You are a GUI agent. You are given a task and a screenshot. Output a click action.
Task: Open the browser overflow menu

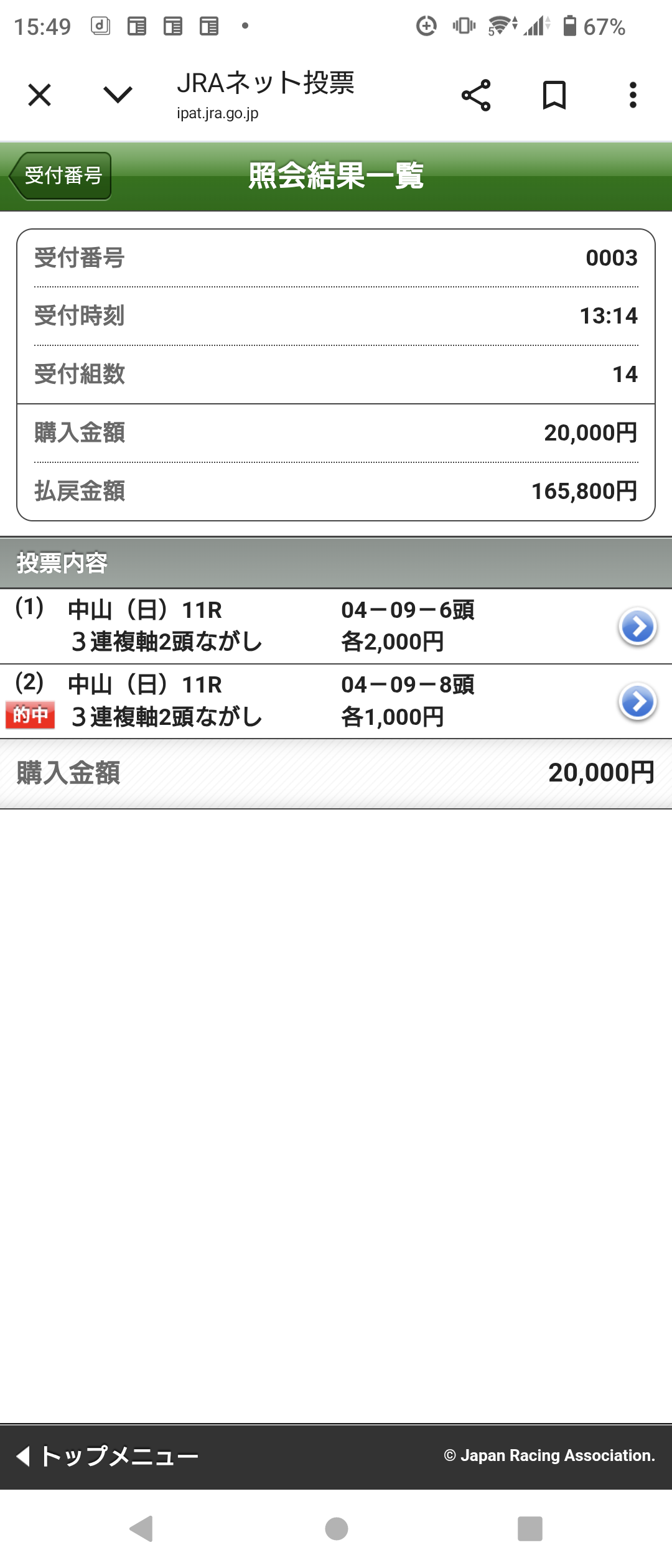click(x=633, y=96)
